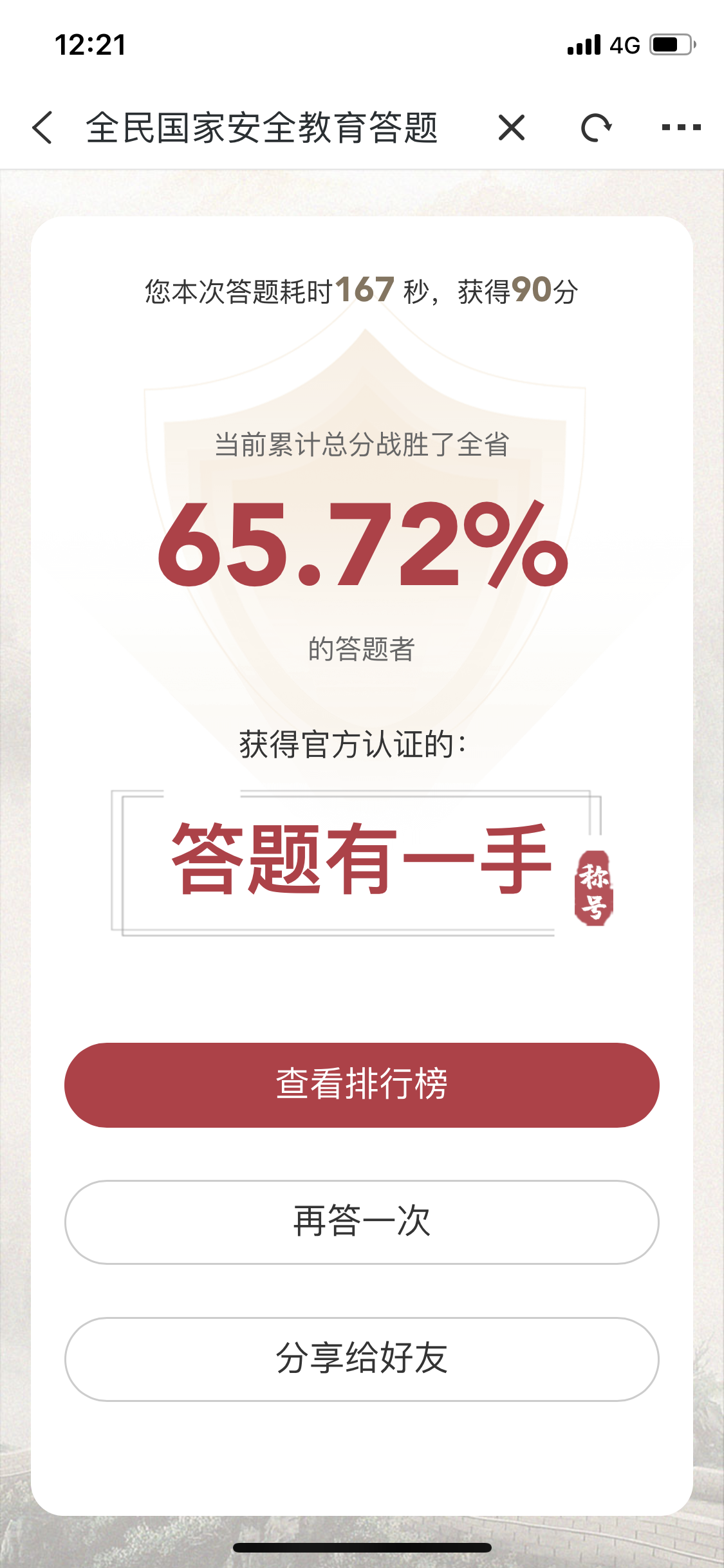Share results via 分享给好友
Image resolution: width=724 pixels, height=1568 pixels.
[x=362, y=1359]
